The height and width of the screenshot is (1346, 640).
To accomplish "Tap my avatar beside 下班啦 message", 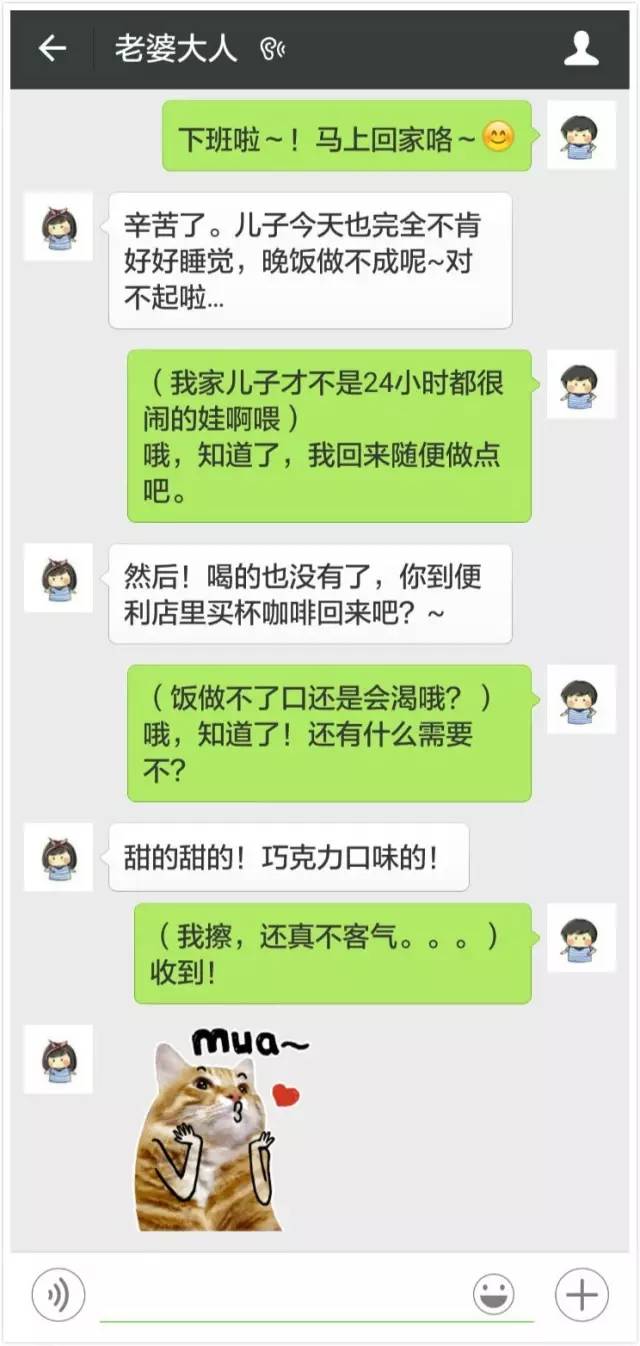I will click(x=580, y=136).
